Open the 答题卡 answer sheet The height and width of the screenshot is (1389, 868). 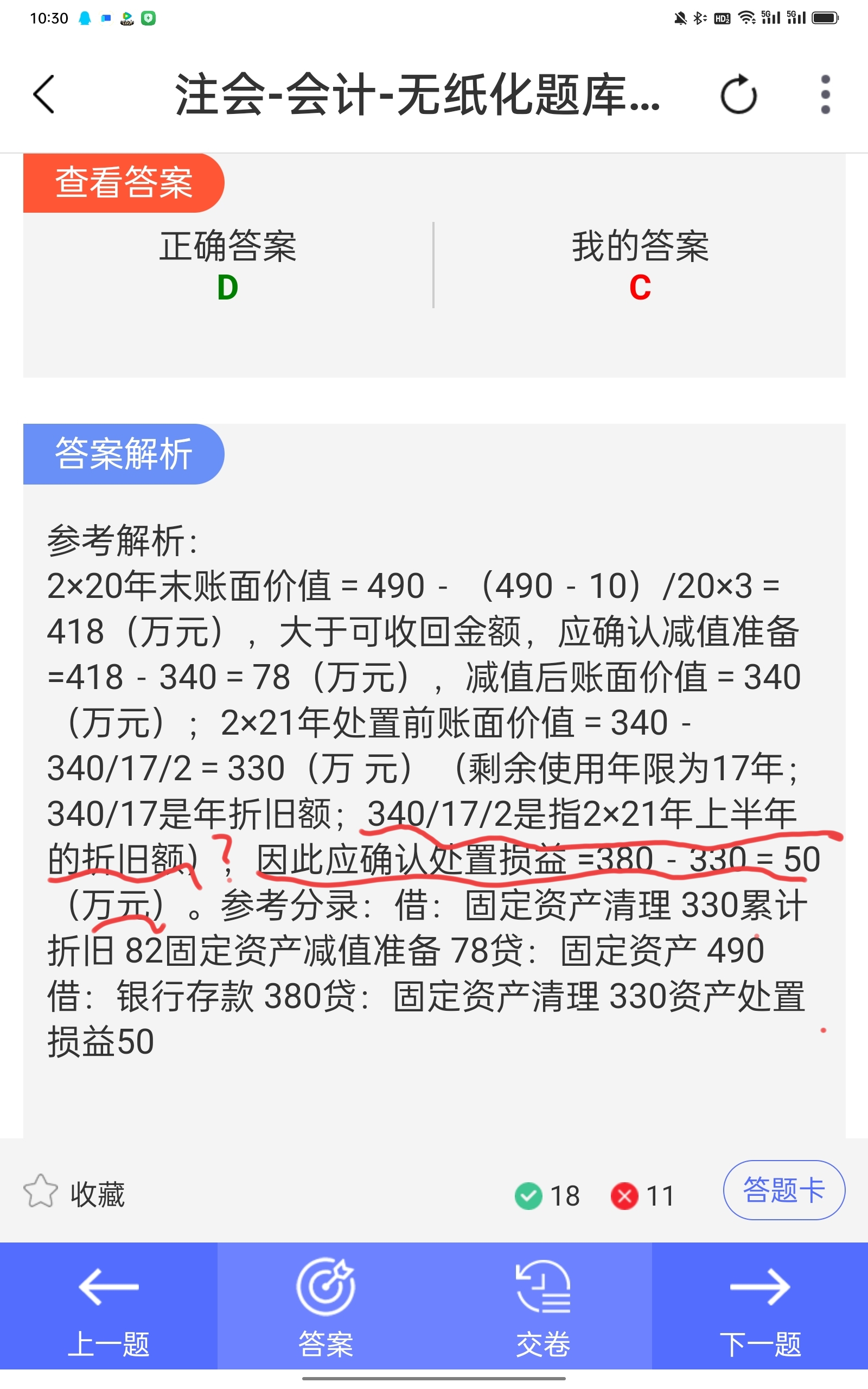pos(783,1190)
